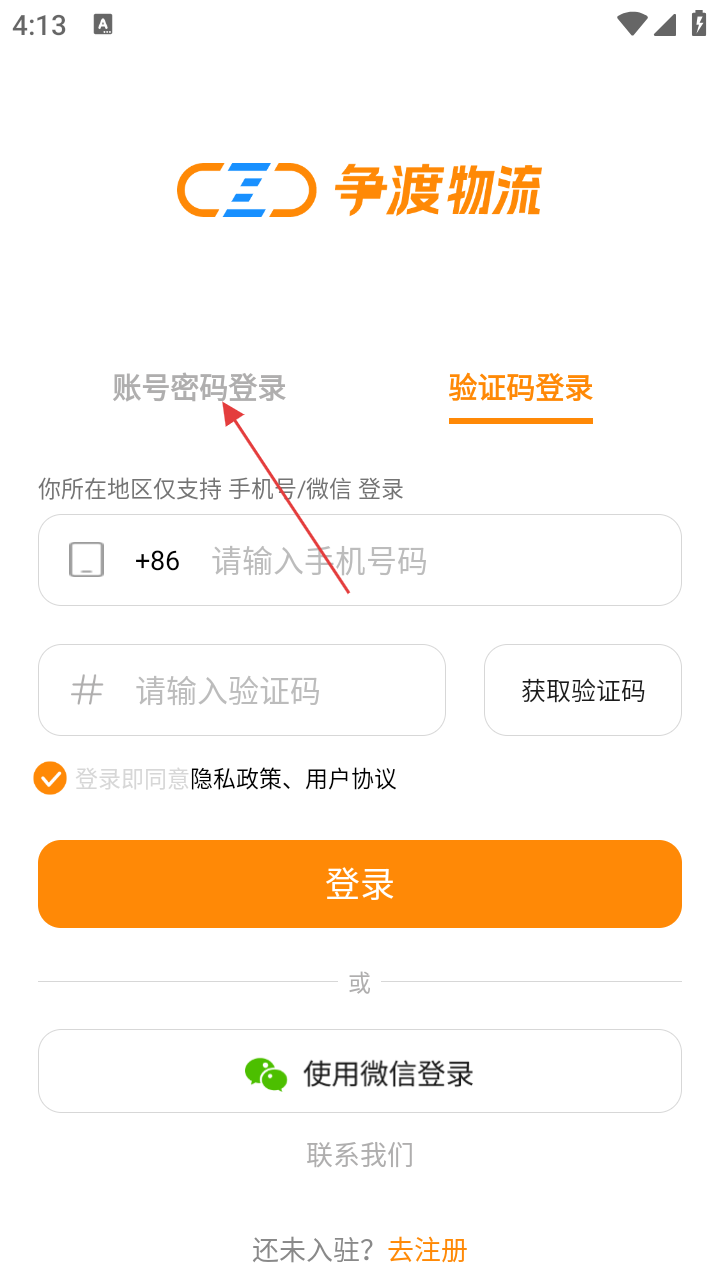Uncheck the agreement checkbox
720x1280 pixels.
click(50, 778)
